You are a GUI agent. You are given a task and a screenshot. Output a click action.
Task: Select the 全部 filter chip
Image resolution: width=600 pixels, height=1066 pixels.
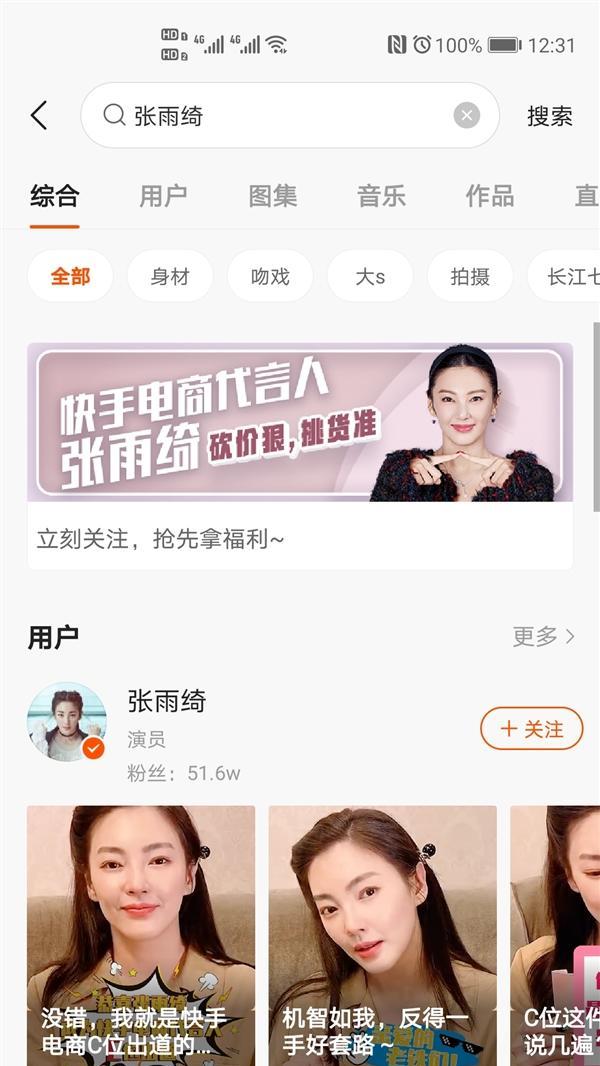pyautogui.click(x=70, y=277)
